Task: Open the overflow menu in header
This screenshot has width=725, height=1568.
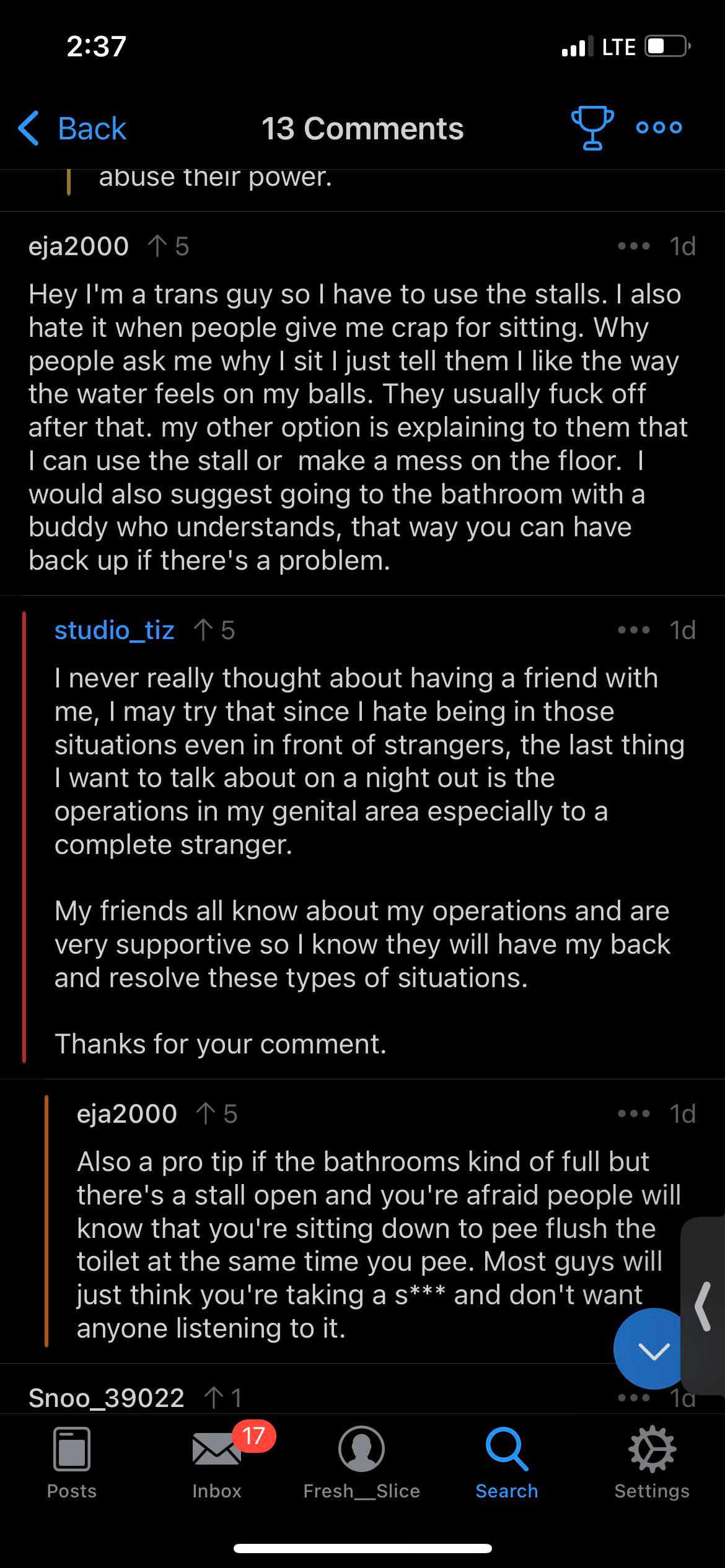Action: 659,128
